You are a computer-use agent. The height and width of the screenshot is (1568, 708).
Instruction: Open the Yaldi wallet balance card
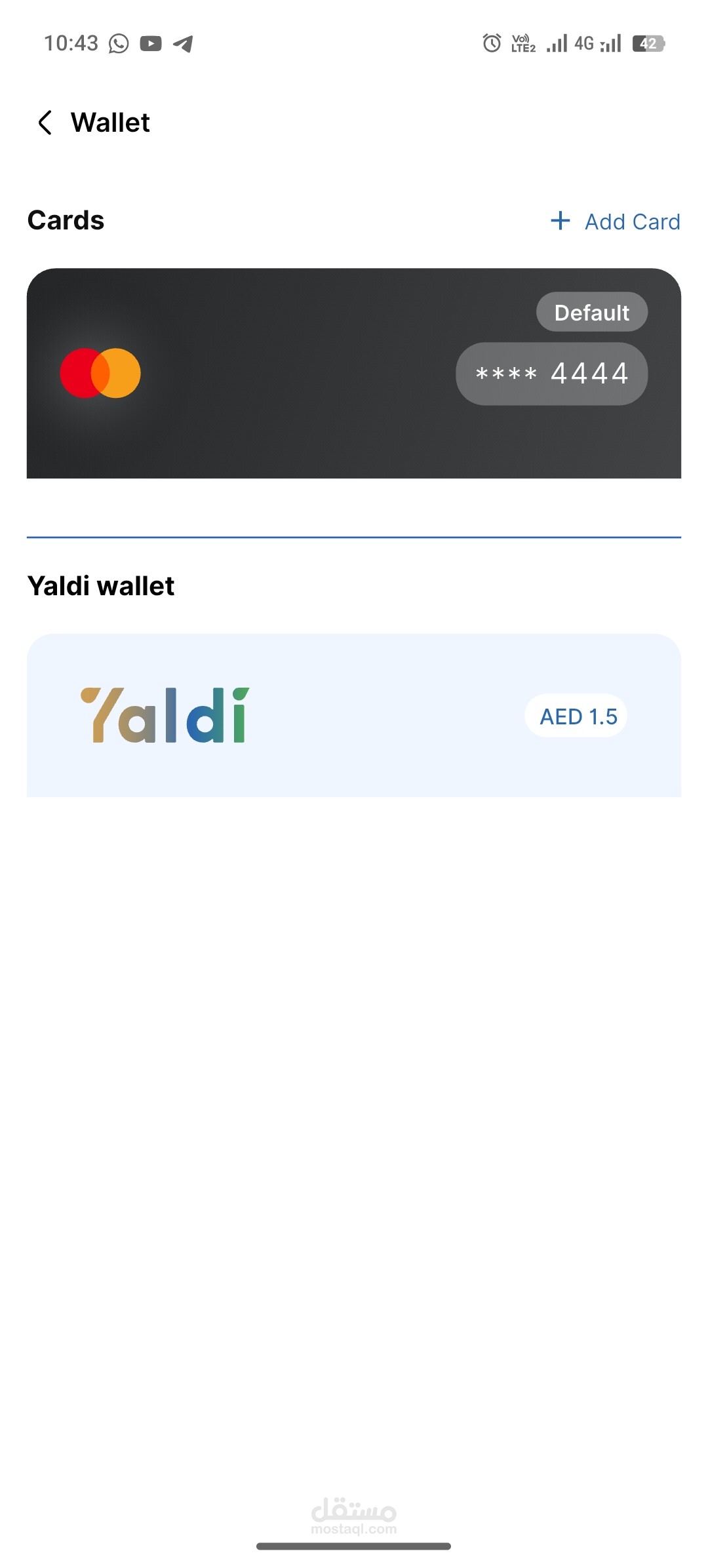[354, 715]
